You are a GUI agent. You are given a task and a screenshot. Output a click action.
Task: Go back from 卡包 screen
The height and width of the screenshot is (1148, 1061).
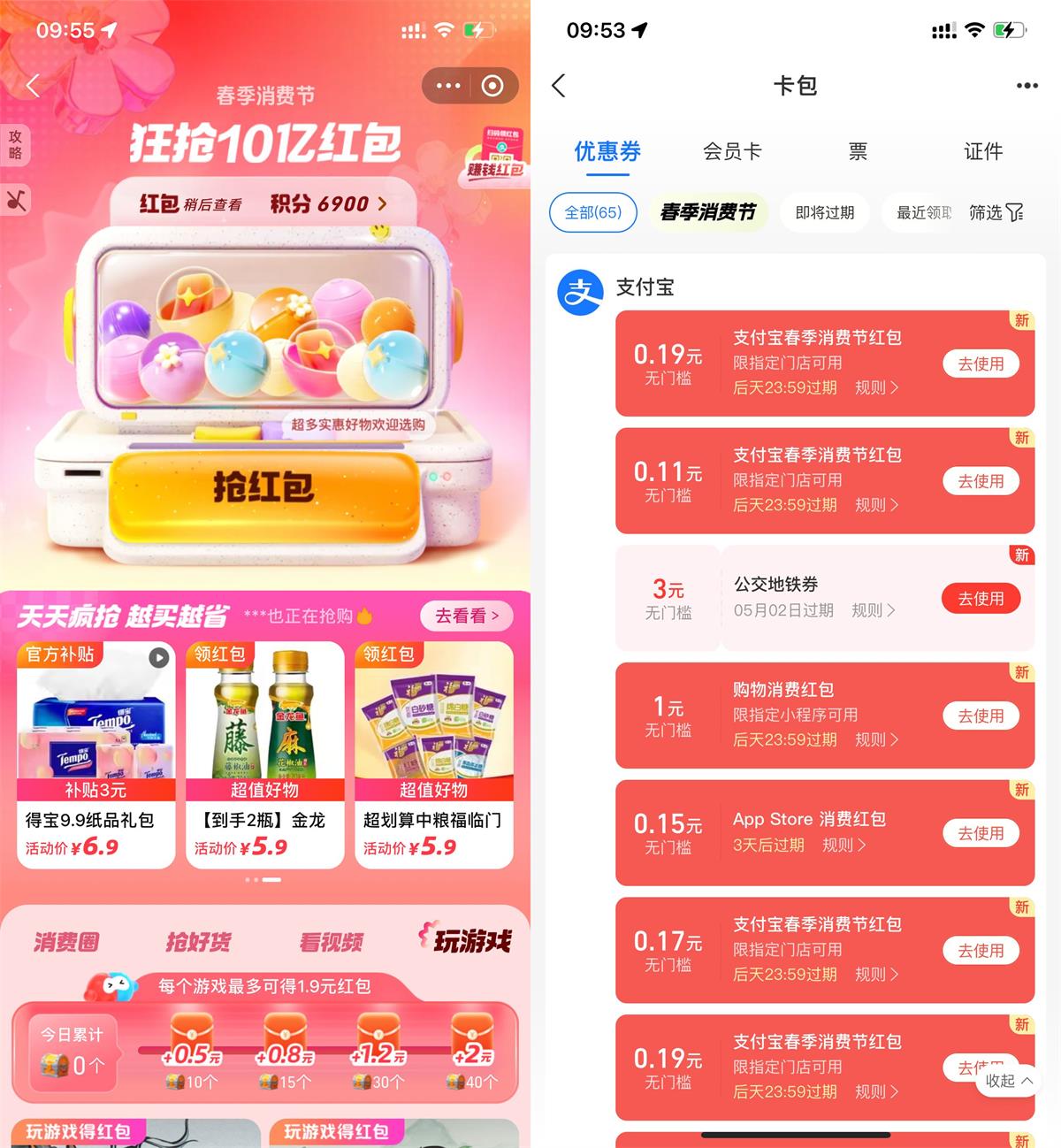(x=559, y=86)
